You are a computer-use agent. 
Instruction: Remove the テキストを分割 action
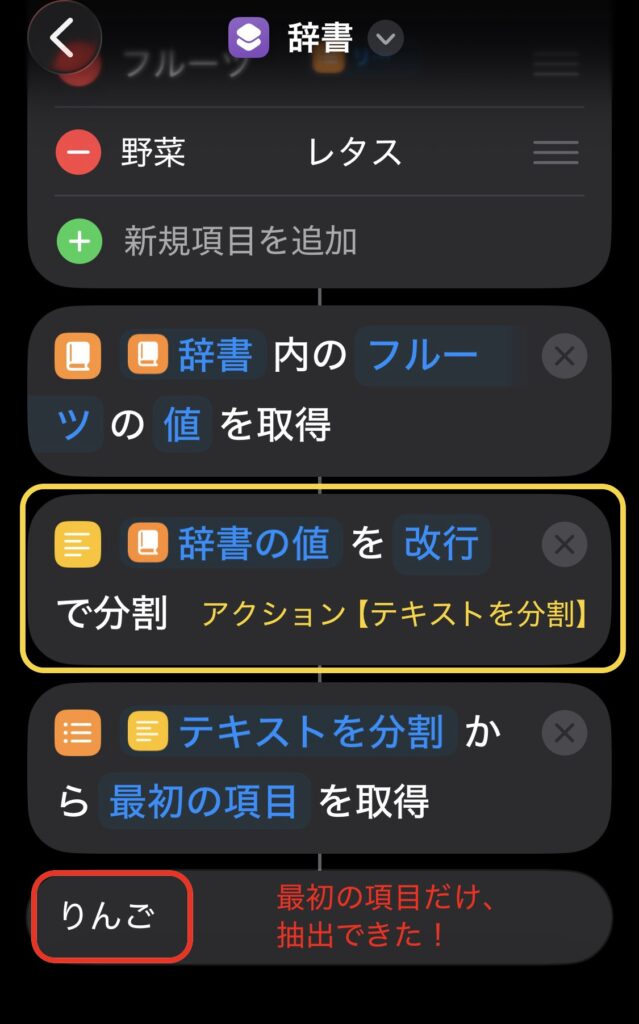click(564, 545)
